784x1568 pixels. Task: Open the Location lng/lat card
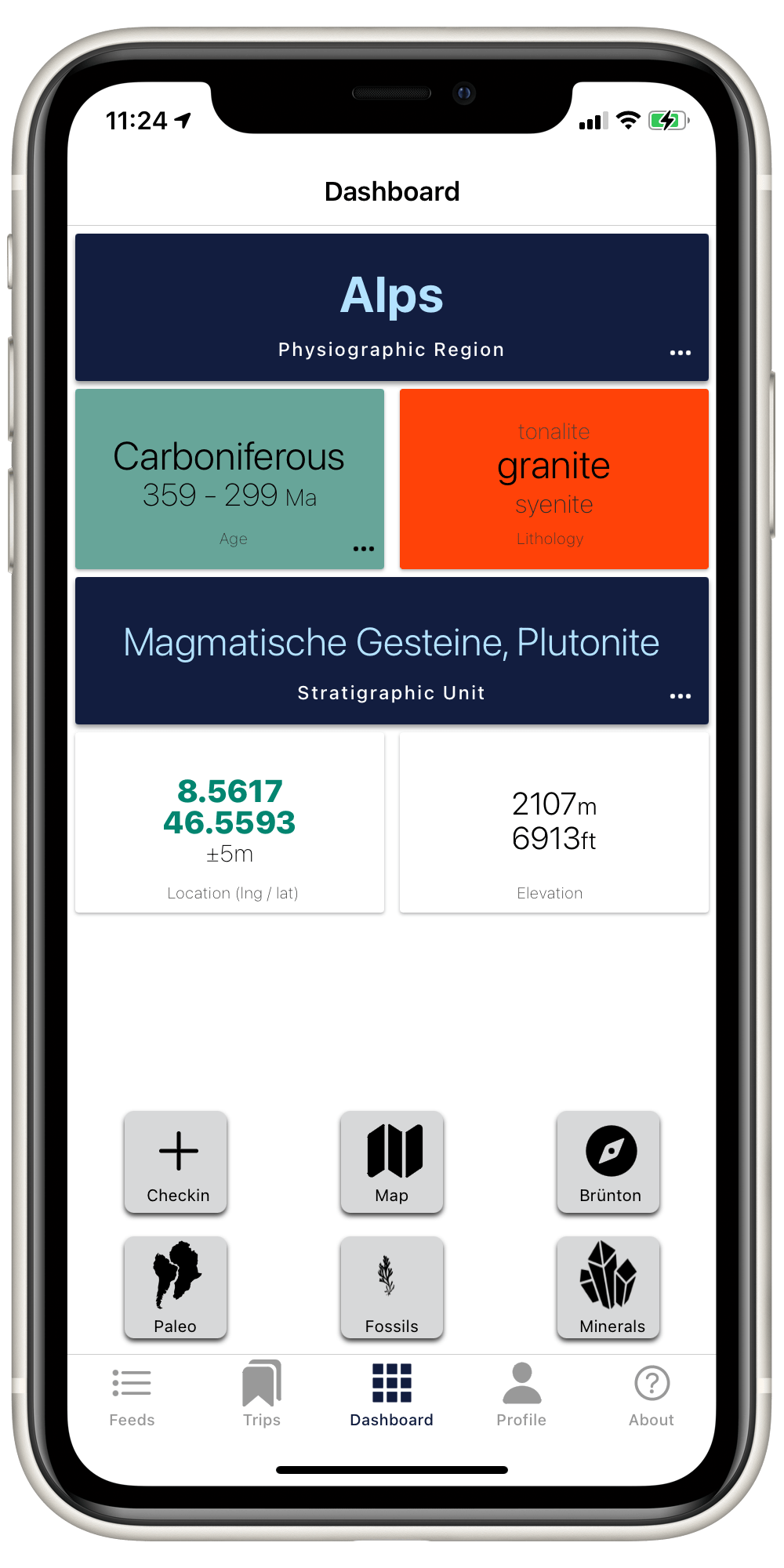pyautogui.click(x=230, y=822)
